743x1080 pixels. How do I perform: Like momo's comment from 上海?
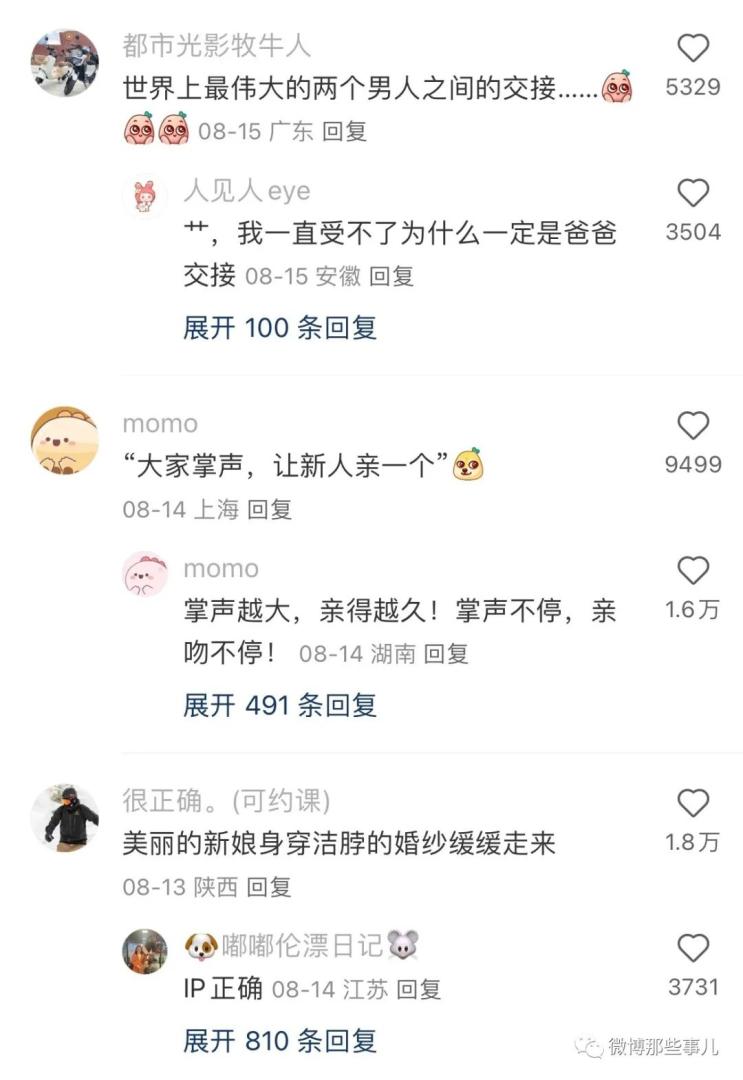(x=693, y=426)
